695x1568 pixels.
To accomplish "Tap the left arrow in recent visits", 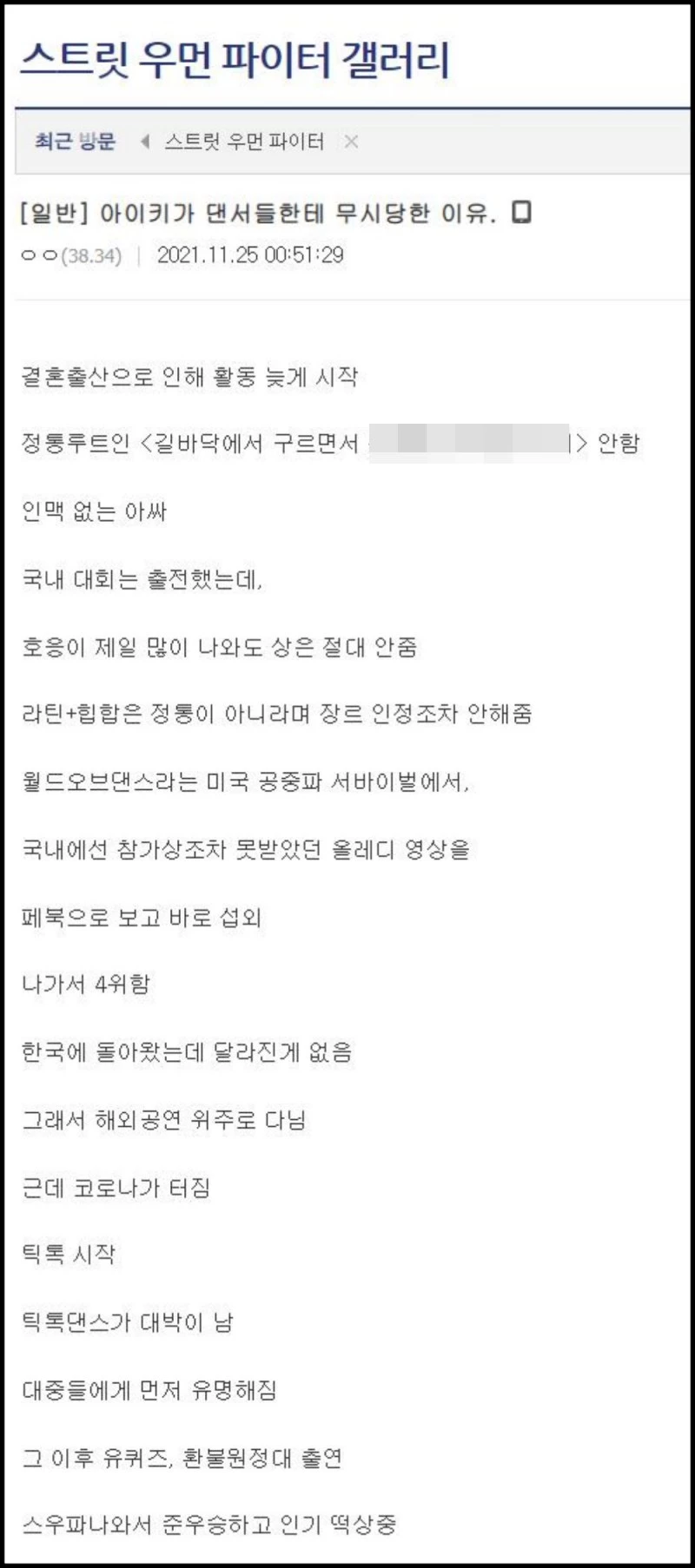I will pos(144,142).
